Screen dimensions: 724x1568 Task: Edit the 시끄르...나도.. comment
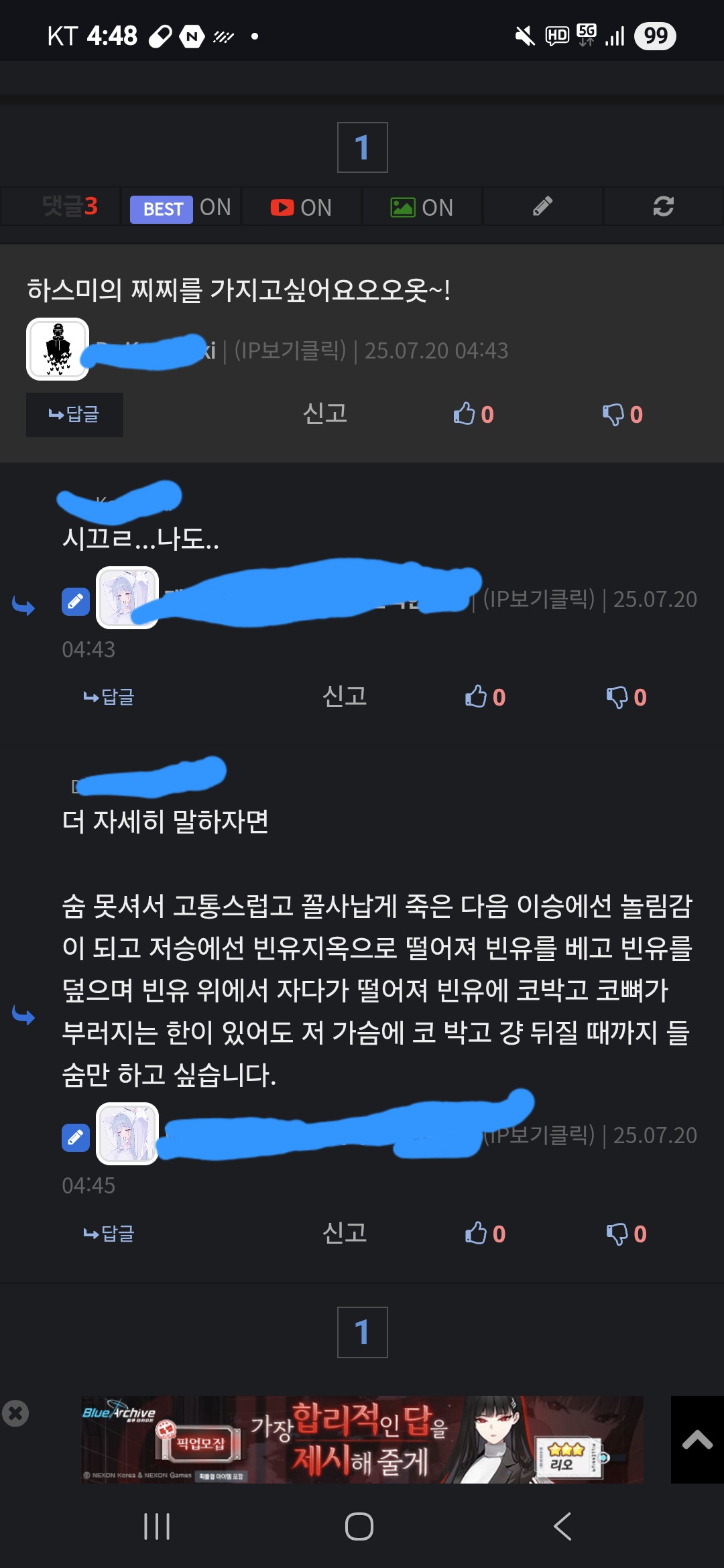pyautogui.click(x=76, y=601)
